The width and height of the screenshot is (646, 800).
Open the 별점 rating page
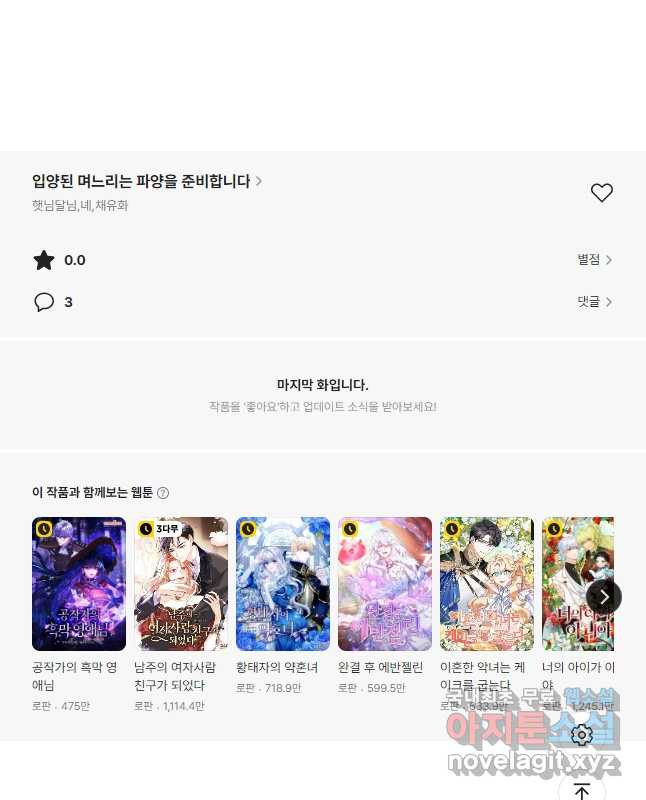(594, 260)
